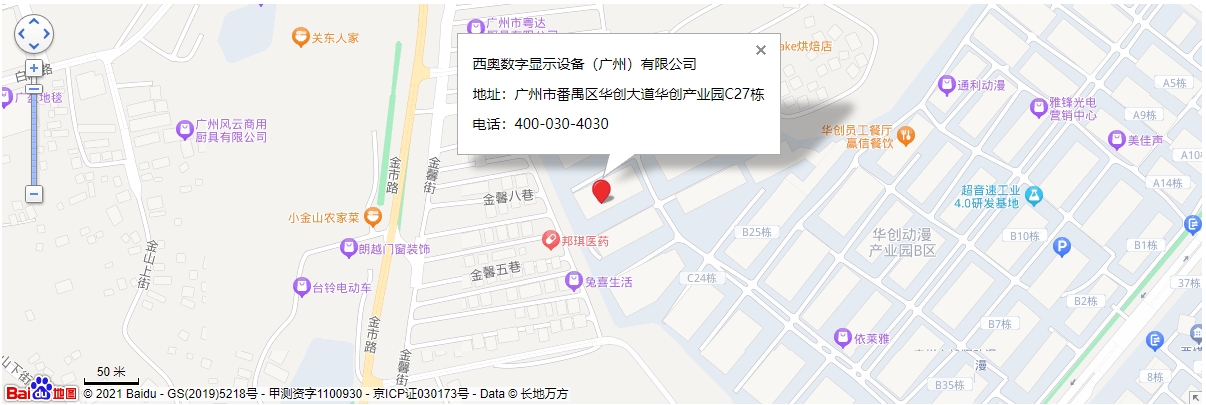The height and width of the screenshot is (405, 1206).
Task: Pan the map right with arrow control
Action: pos(47,34)
